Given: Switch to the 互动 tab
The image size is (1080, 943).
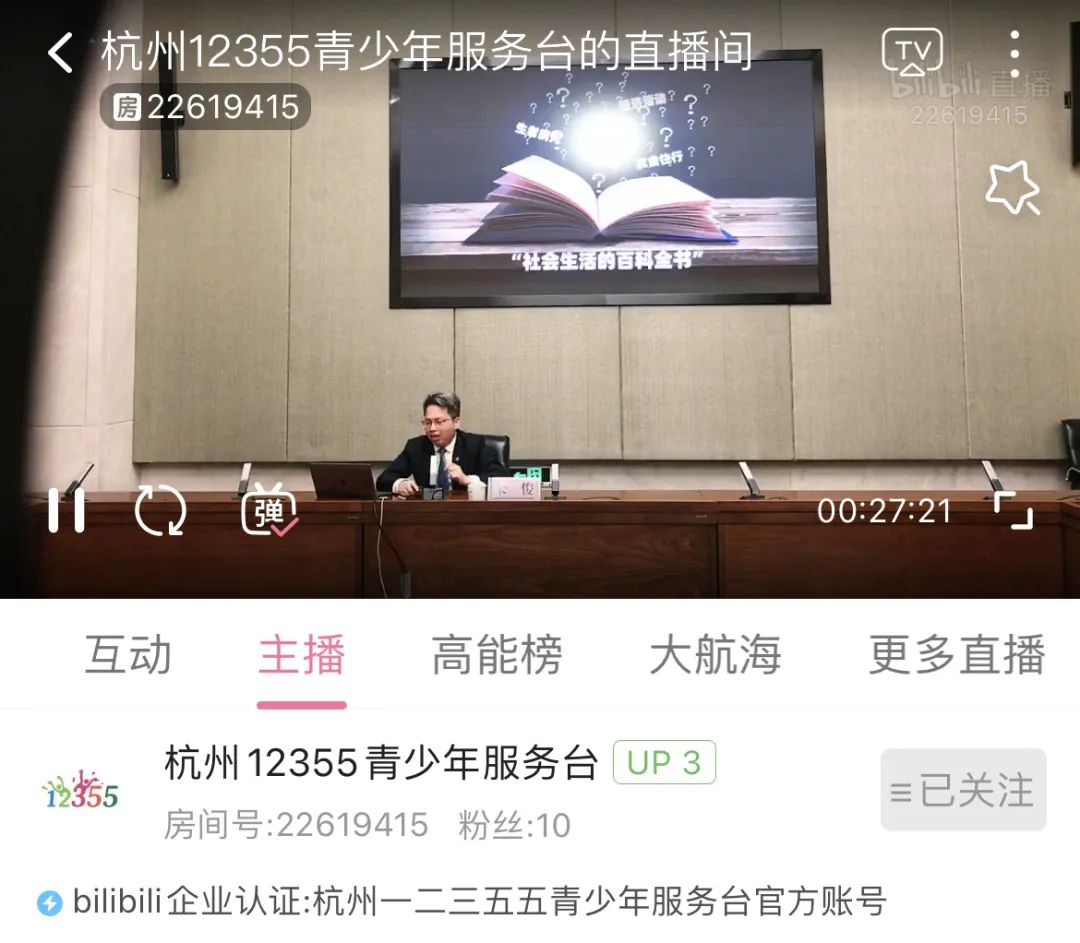Looking at the screenshot, I should (128, 656).
